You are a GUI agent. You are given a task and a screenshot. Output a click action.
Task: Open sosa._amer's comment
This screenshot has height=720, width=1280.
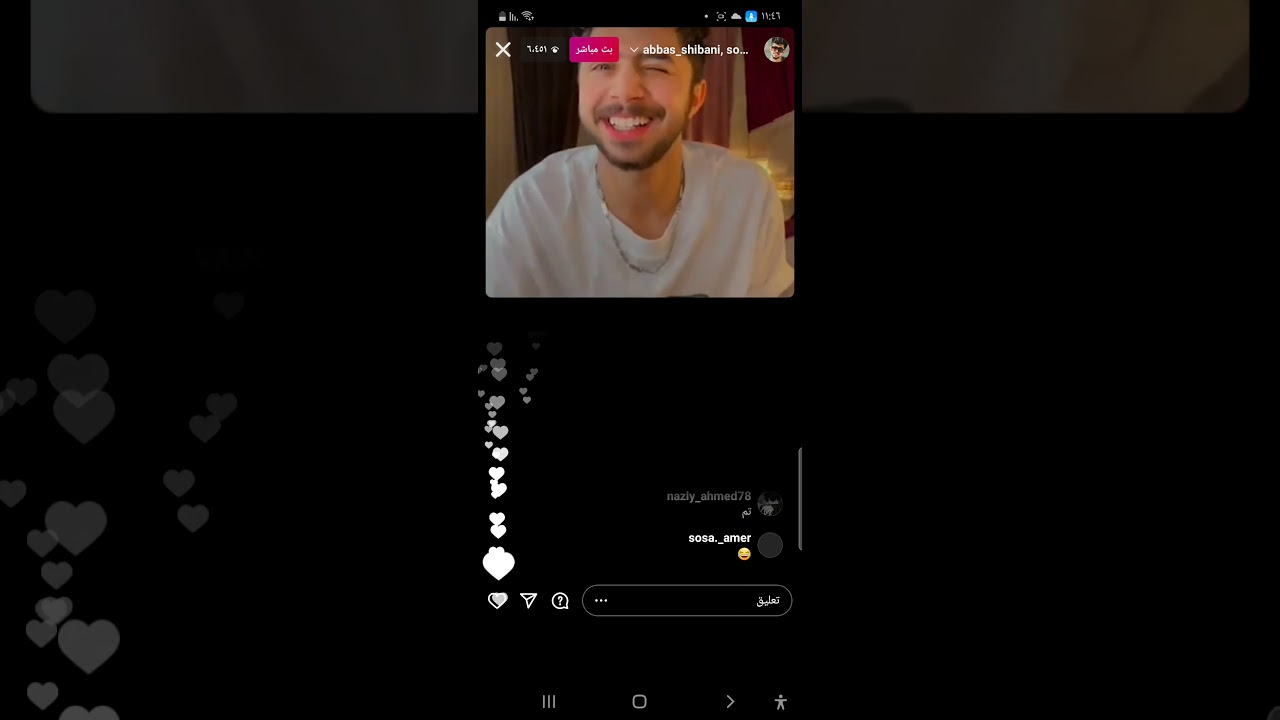tap(720, 545)
